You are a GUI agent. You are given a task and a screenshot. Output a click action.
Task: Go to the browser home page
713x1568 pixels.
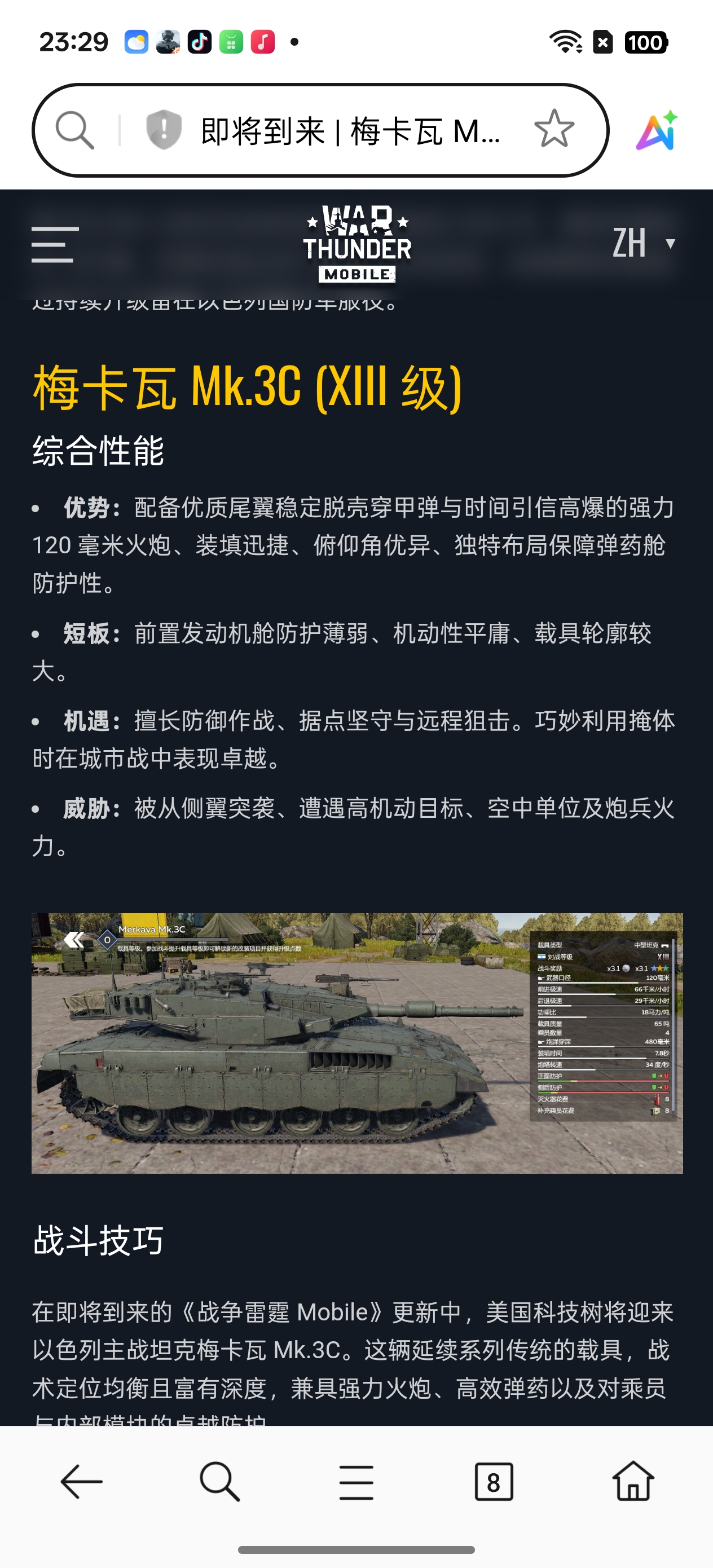point(633,1482)
